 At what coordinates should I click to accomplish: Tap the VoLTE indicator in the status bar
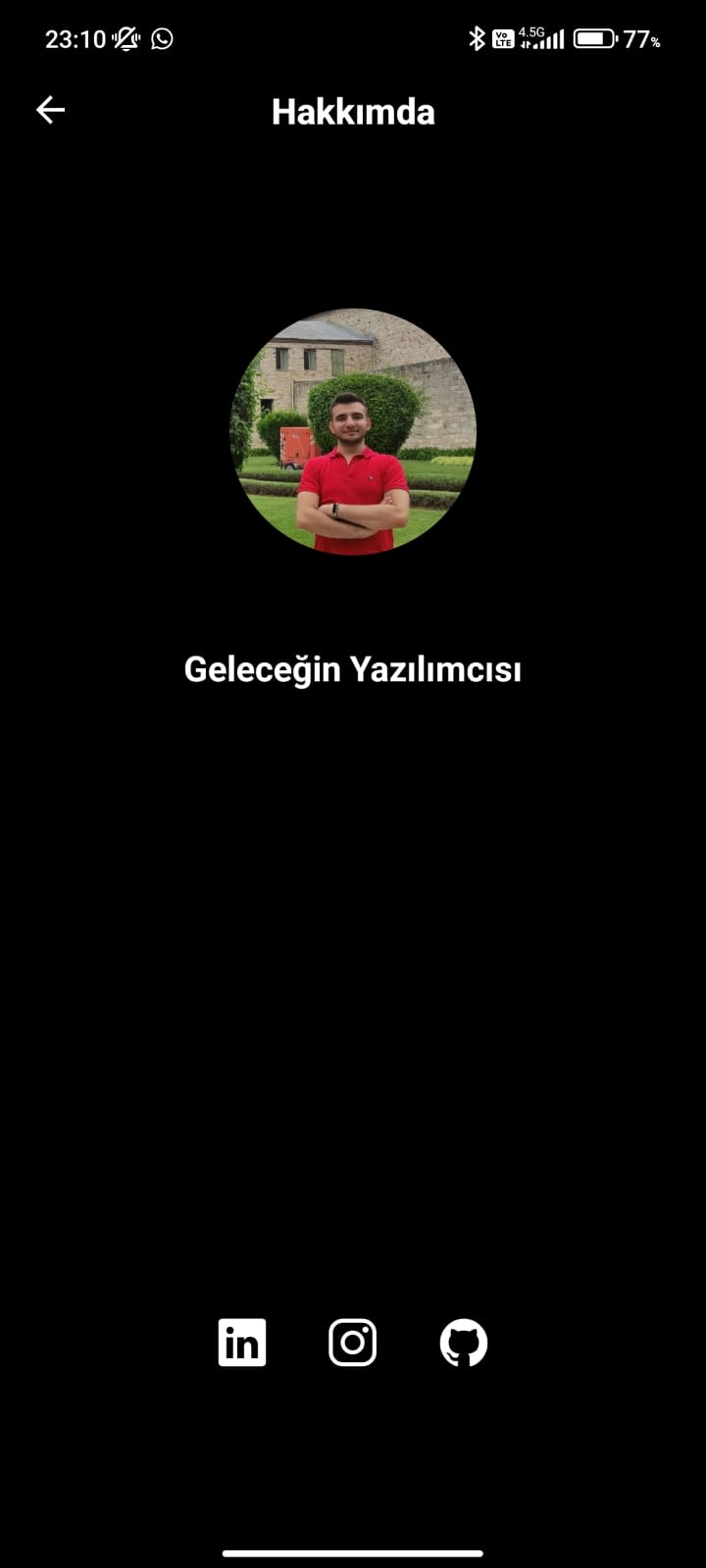pyautogui.click(x=503, y=39)
